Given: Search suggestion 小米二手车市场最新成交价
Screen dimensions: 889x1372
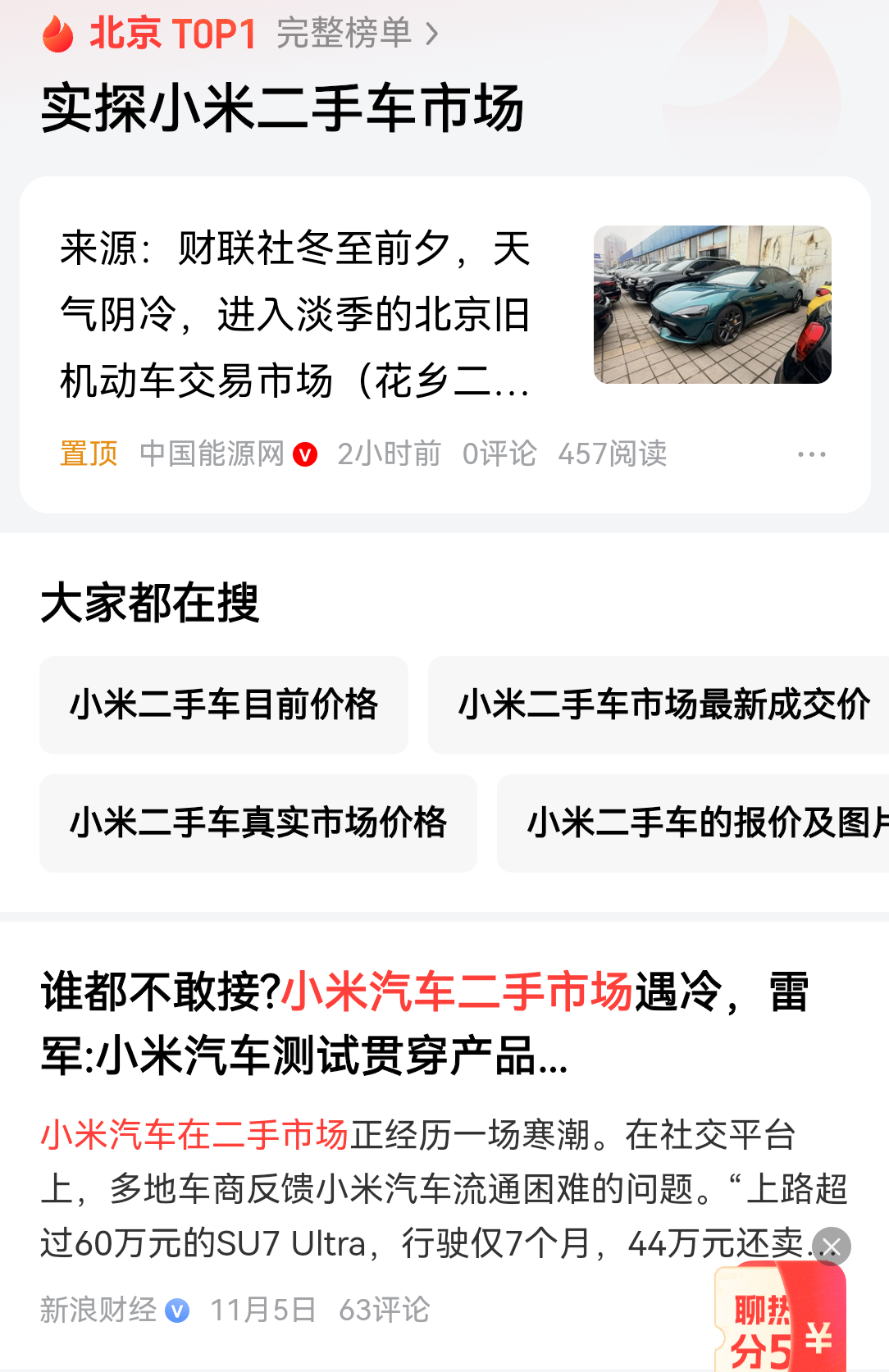Looking at the screenshot, I should [x=663, y=705].
